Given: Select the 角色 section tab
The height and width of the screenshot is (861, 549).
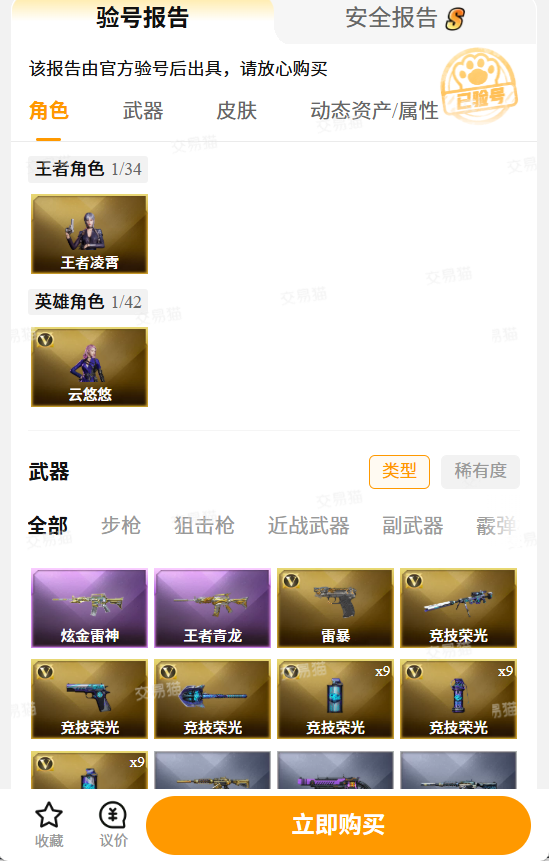Looking at the screenshot, I should [49, 111].
